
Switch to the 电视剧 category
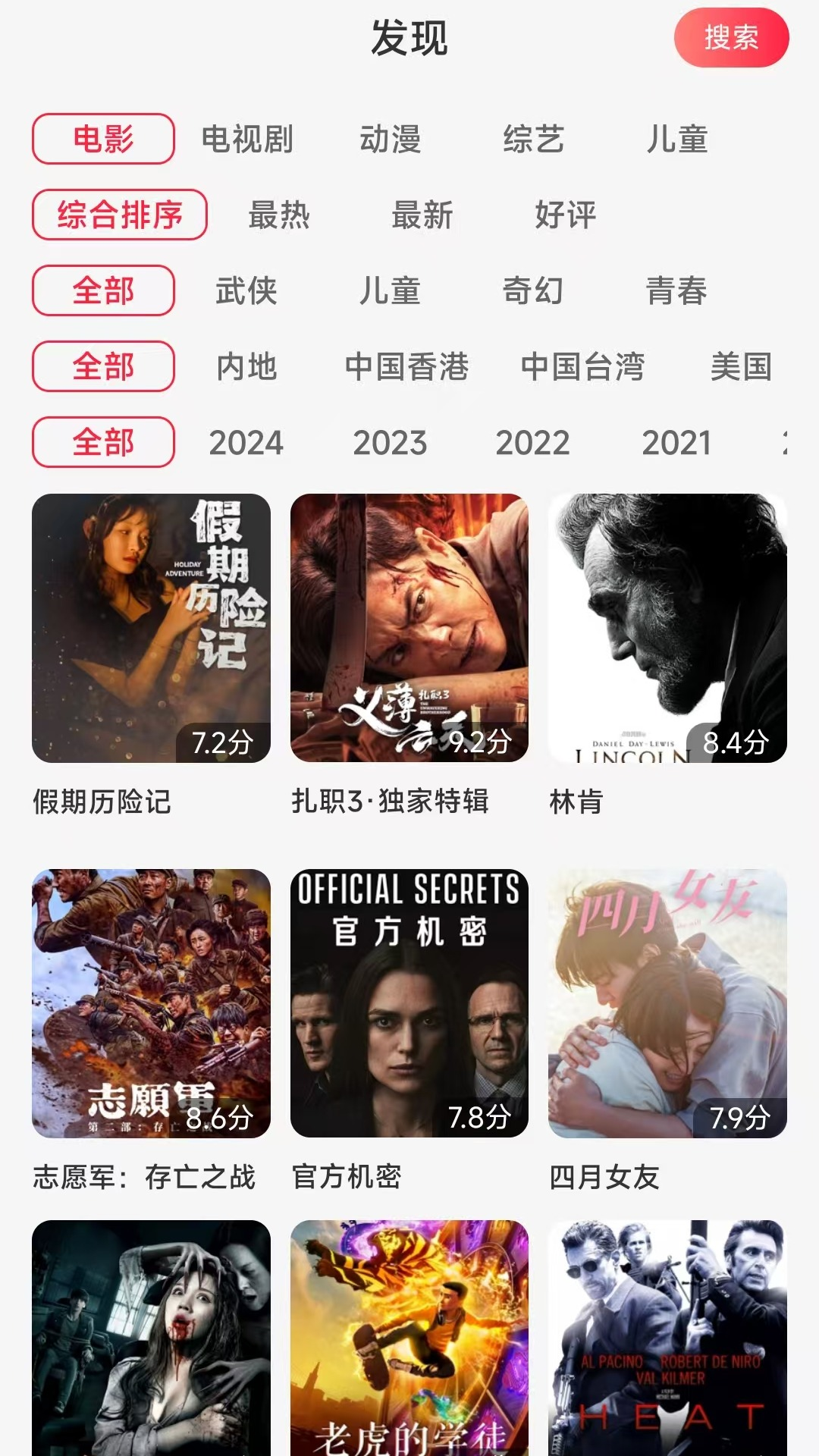point(247,140)
